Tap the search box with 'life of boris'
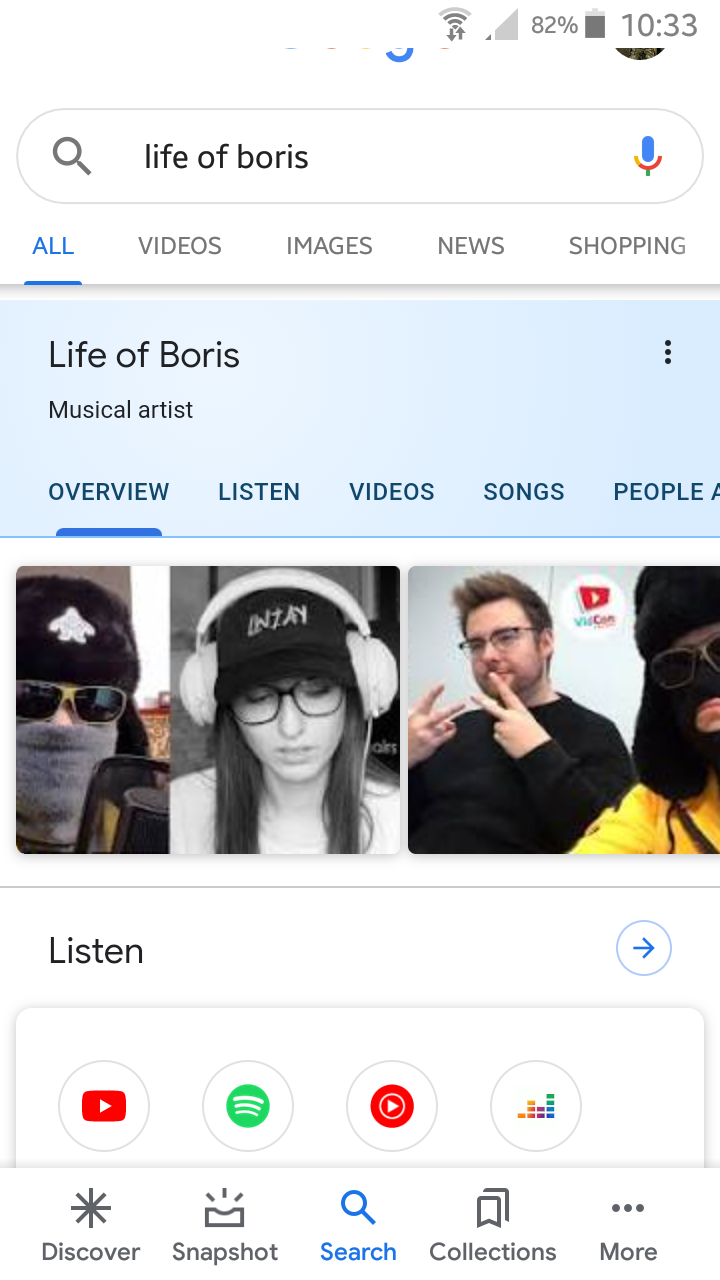Image resolution: width=720 pixels, height=1280 pixels. (330, 157)
